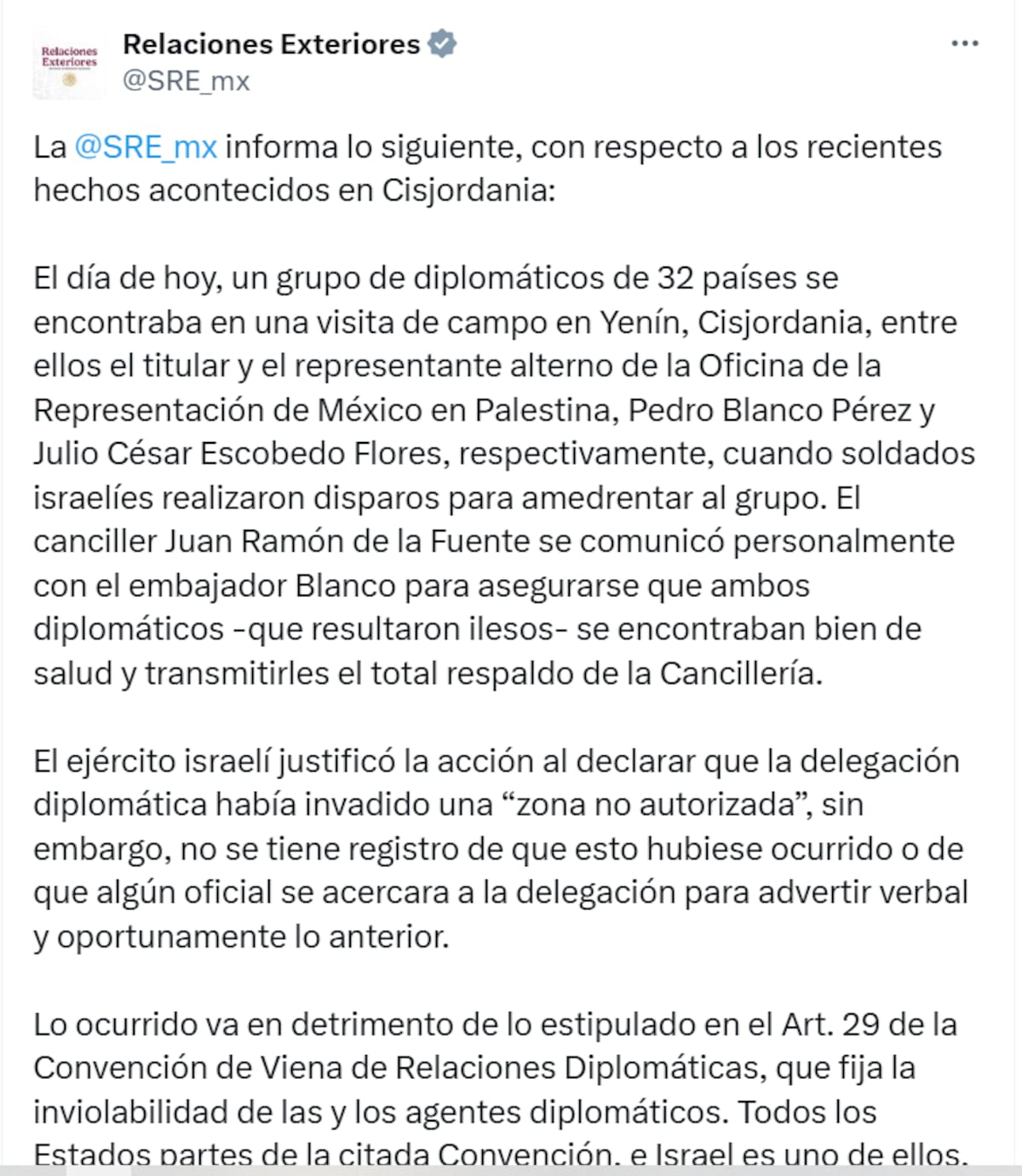1022x1176 pixels.
Task: Select the Relaciones Exteriores logo thumbnail
Action: pos(68,60)
